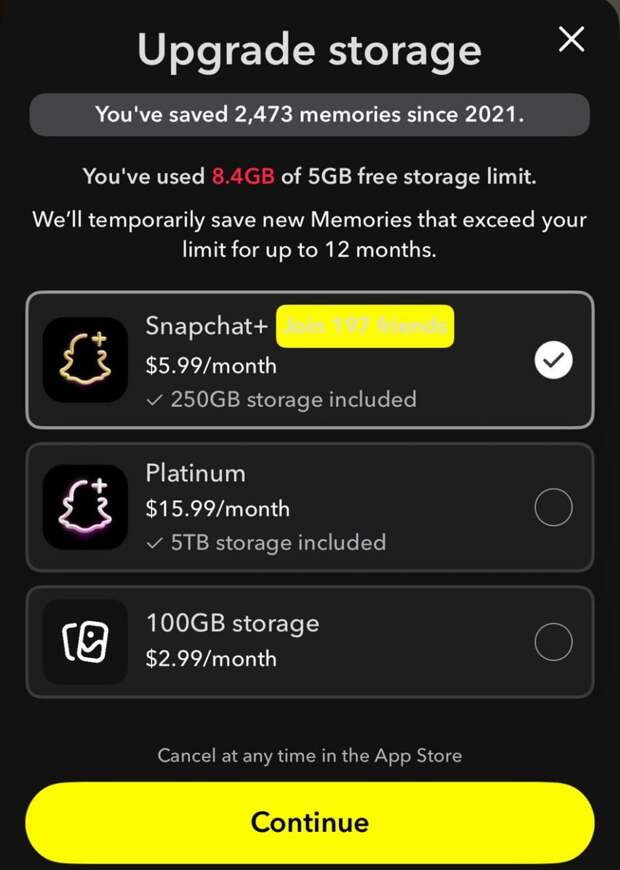Close the Upgrade storage dialog
The width and height of the screenshot is (620, 870).
click(x=571, y=40)
